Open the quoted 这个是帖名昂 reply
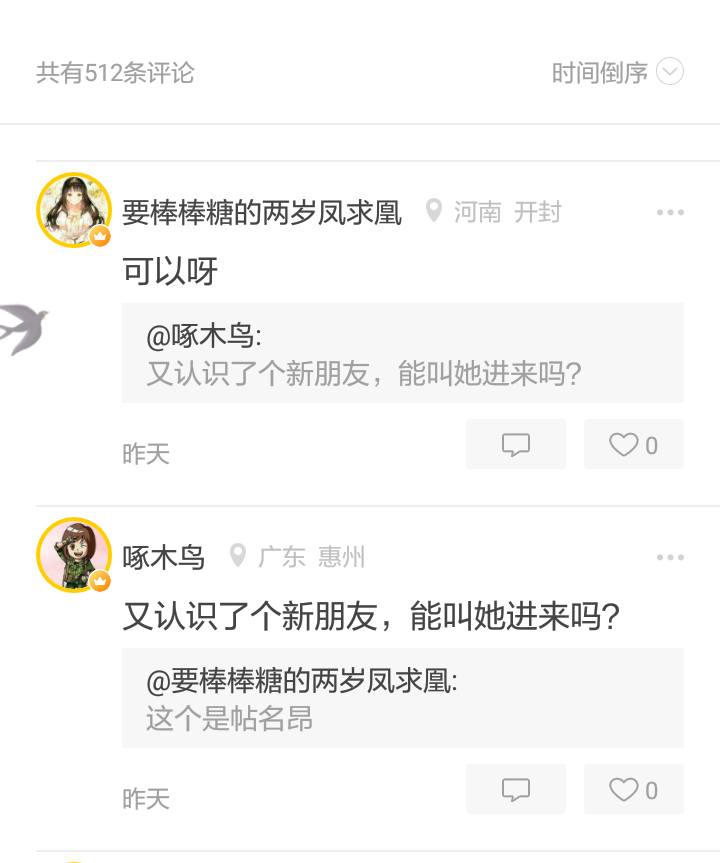This screenshot has width=720, height=863. tap(402, 698)
